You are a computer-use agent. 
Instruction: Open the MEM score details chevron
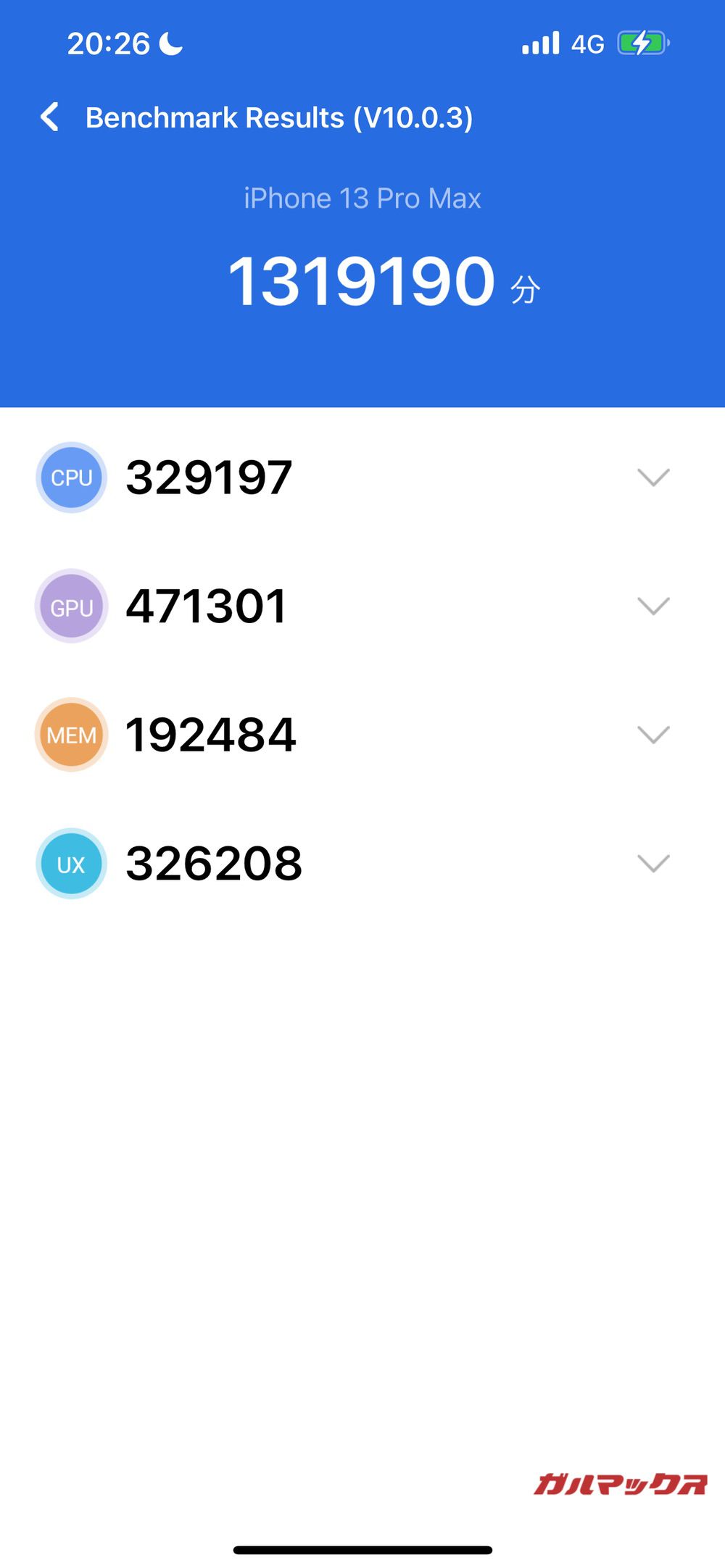(x=653, y=735)
